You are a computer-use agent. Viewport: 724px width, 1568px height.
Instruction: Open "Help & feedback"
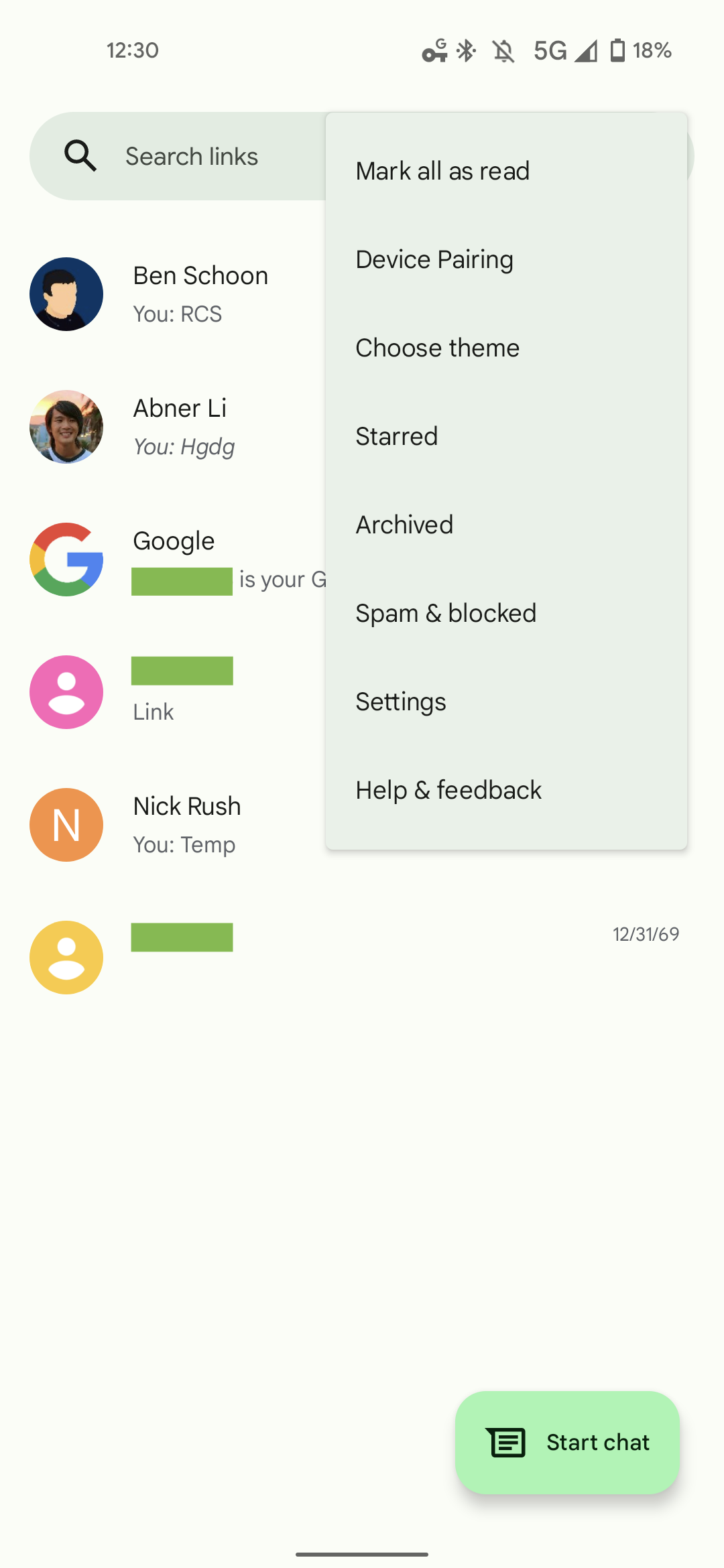448,790
